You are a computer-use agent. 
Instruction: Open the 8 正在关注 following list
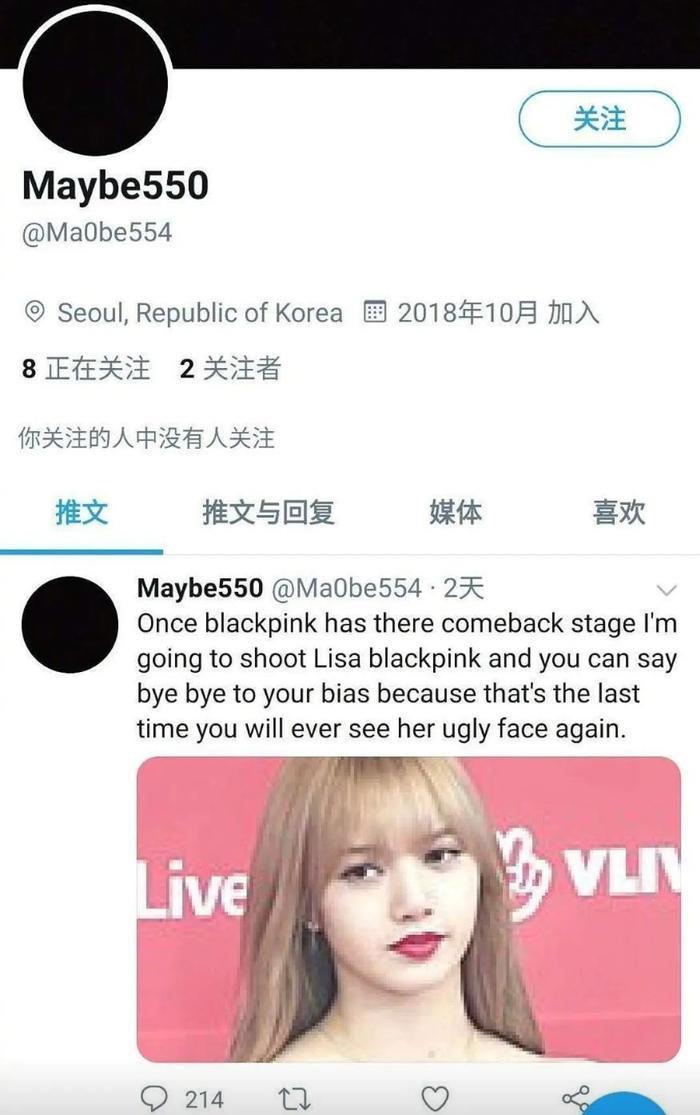pyautogui.click(x=86, y=369)
